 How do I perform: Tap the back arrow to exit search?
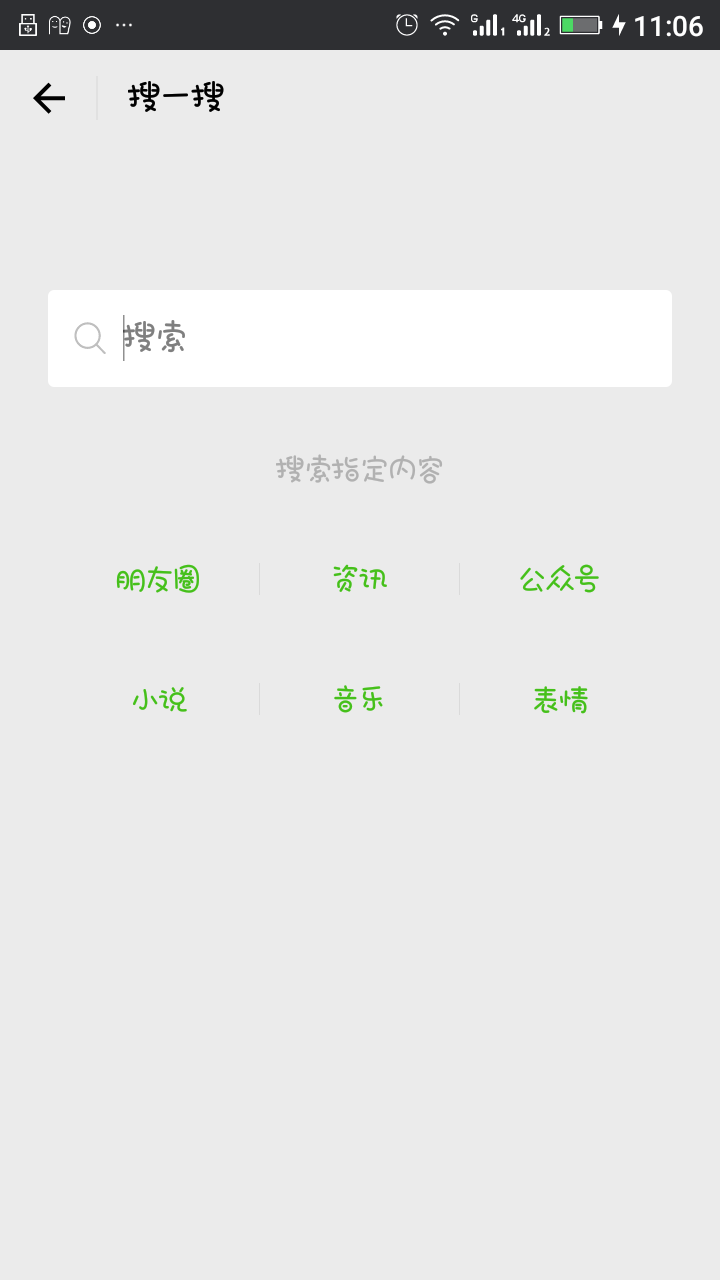47,97
